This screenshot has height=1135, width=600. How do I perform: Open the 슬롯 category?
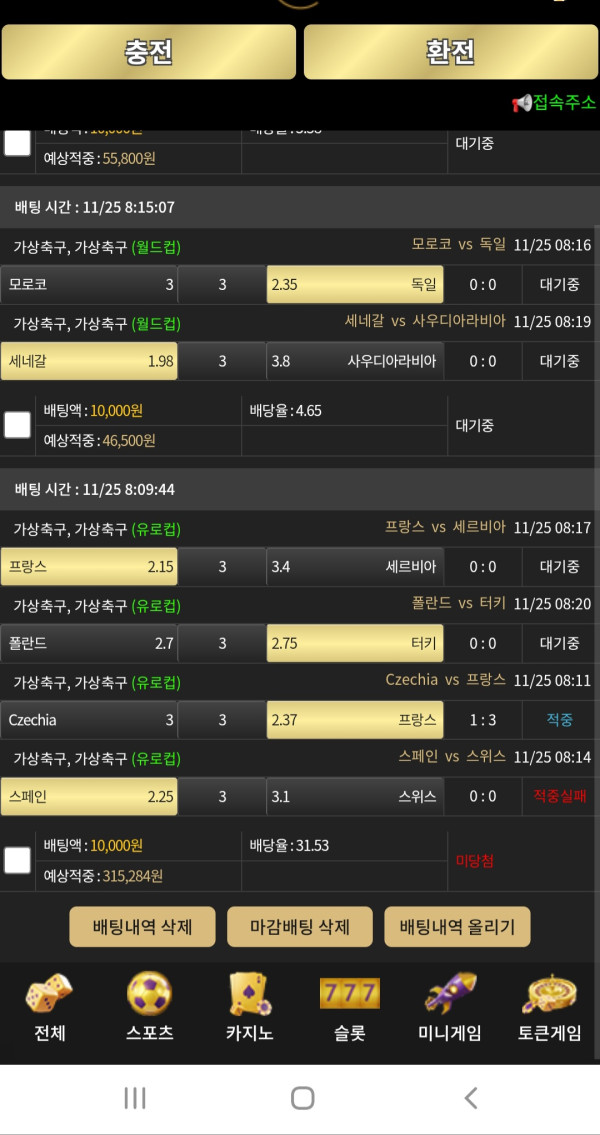coord(349,1008)
